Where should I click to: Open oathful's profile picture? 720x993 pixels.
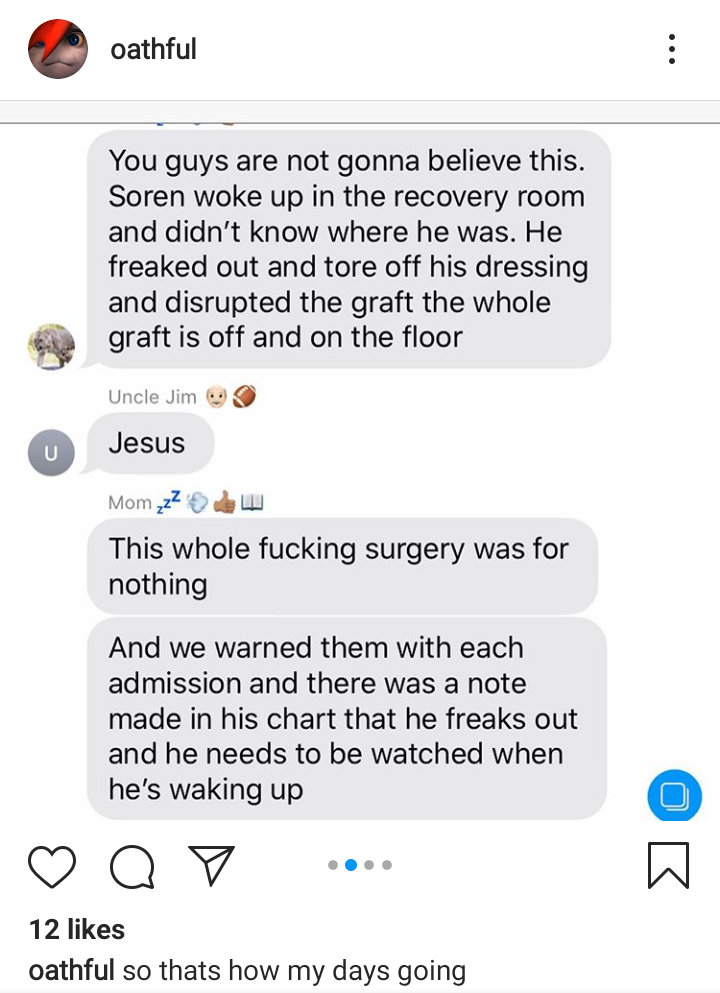click(58, 49)
